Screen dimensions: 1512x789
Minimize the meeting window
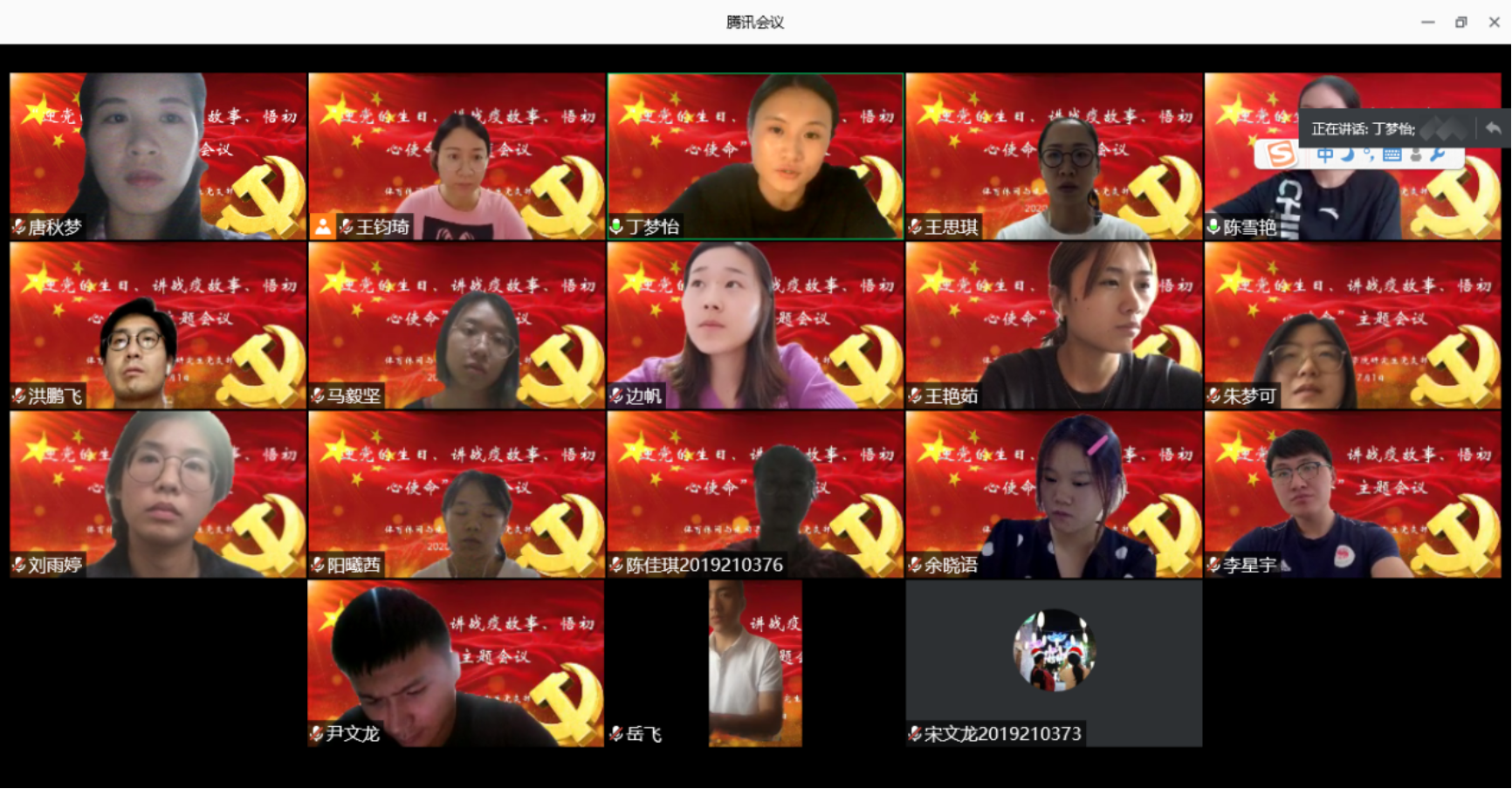point(1428,23)
